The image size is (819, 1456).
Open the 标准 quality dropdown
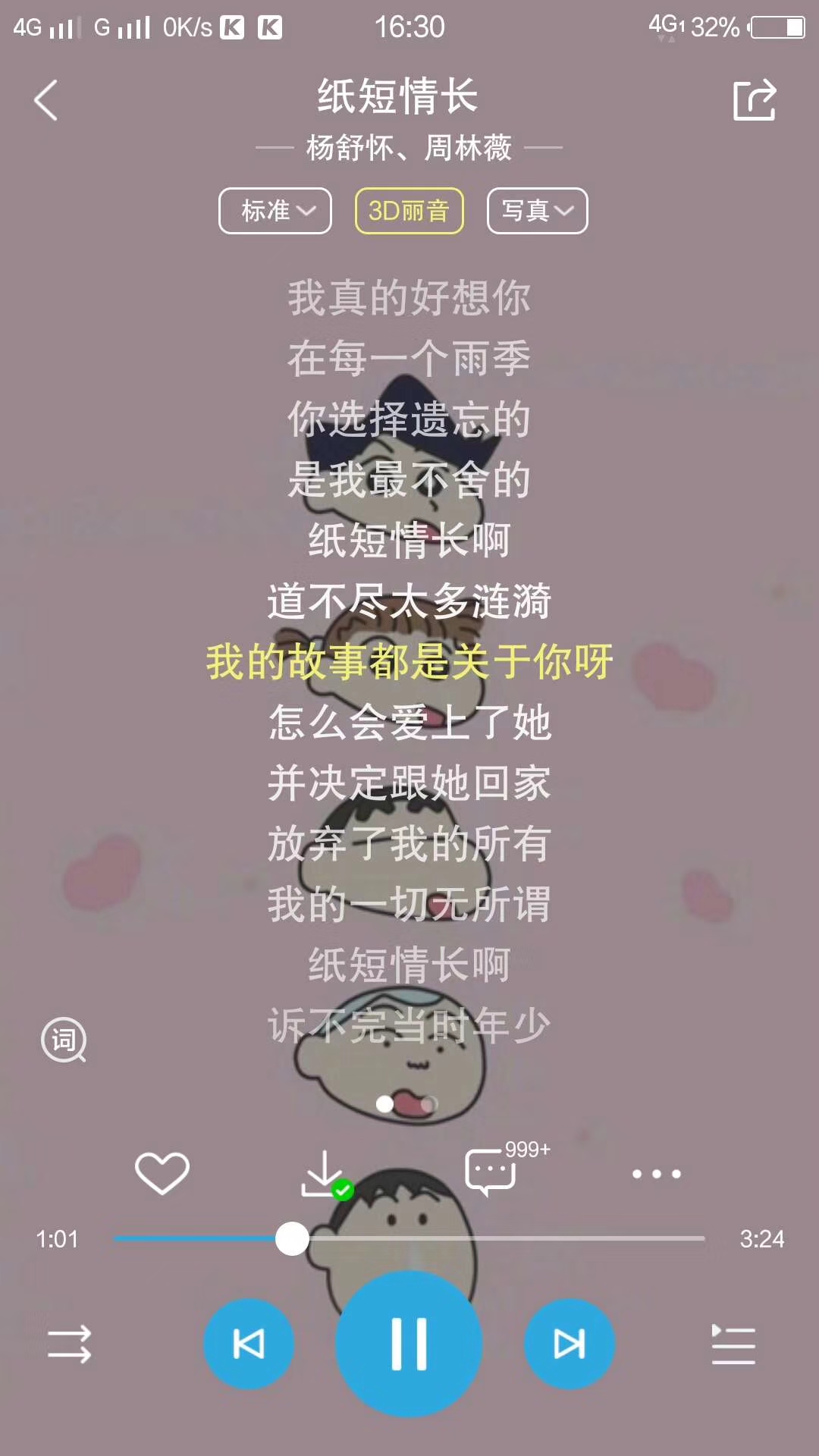point(275,211)
